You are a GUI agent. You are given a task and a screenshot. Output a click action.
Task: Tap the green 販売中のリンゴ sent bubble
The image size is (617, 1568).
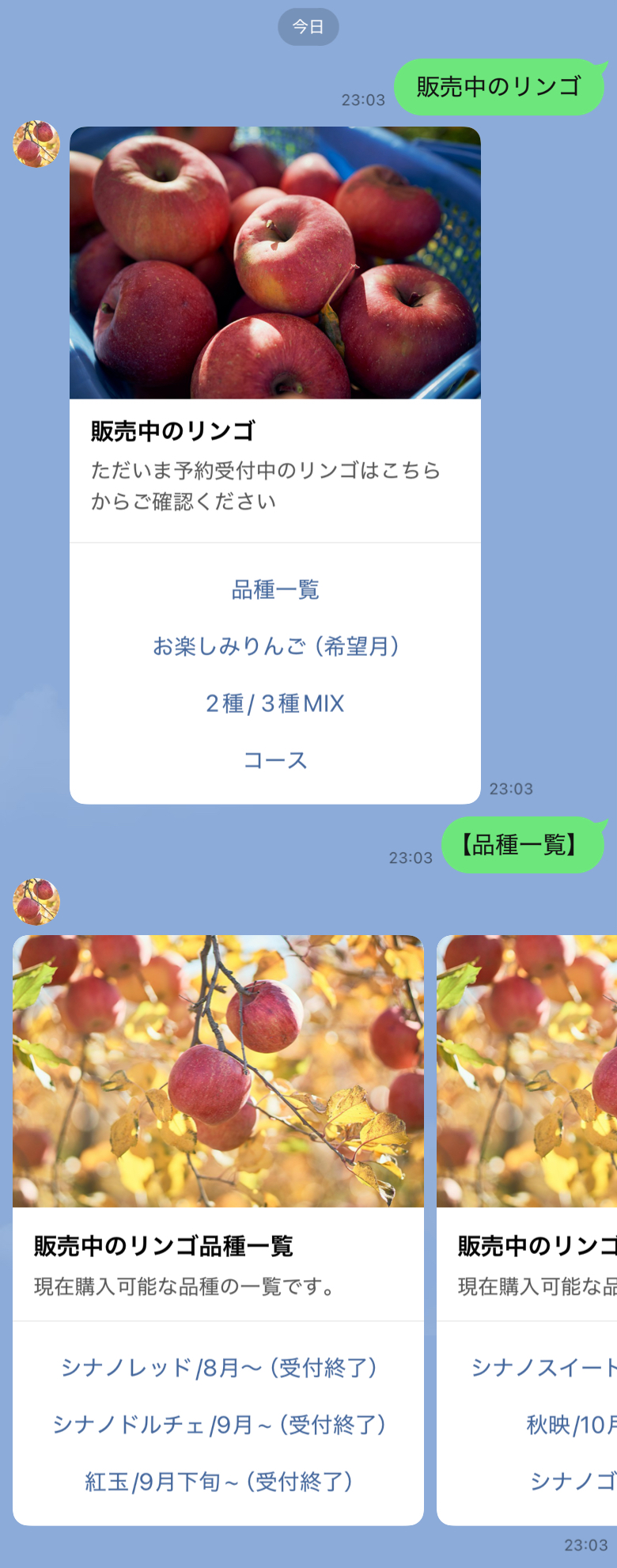click(x=500, y=87)
